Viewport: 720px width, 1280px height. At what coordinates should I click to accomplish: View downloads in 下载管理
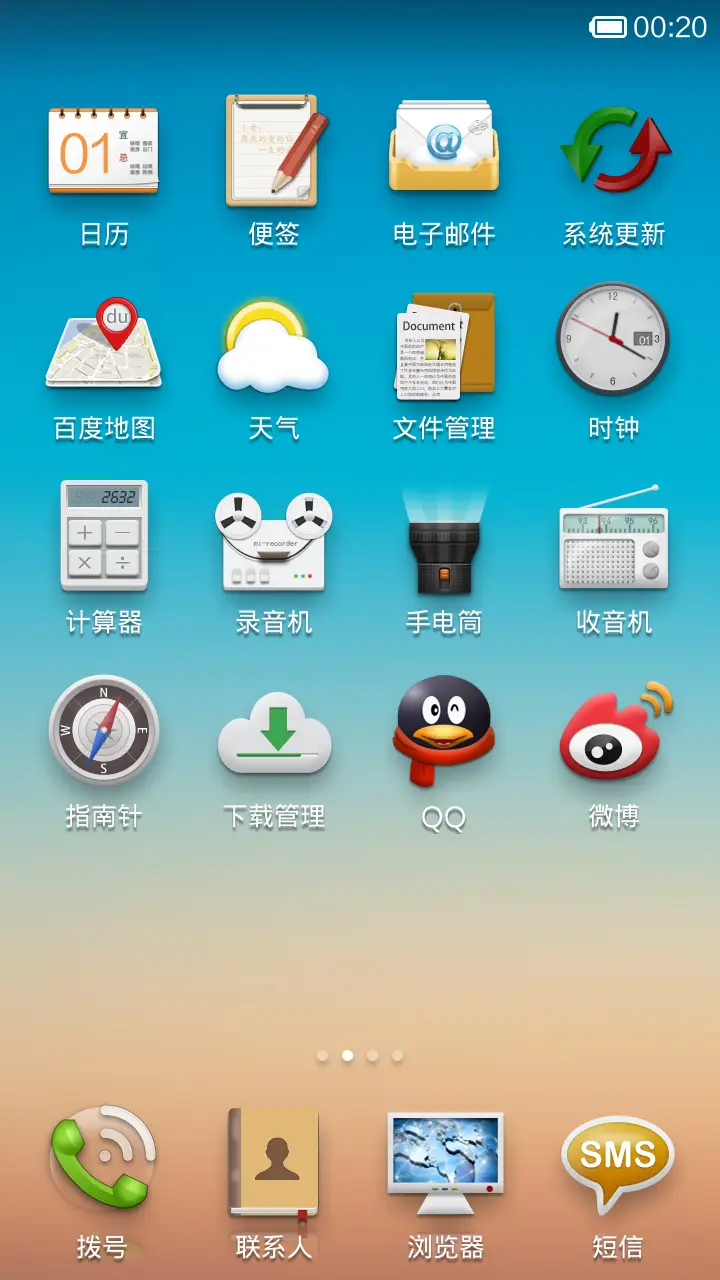coord(274,733)
